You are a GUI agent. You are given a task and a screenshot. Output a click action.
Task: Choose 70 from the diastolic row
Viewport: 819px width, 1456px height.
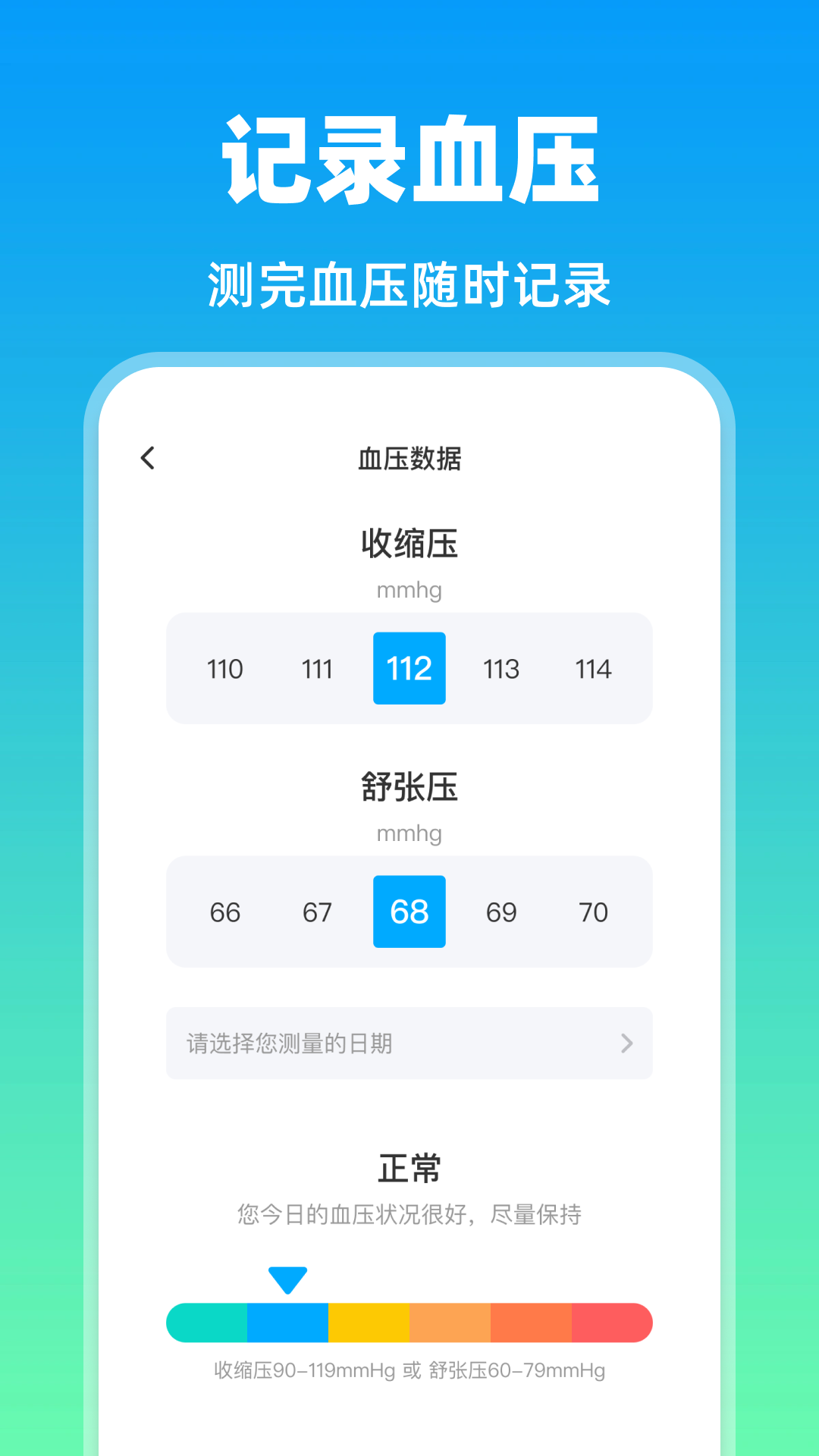point(595,912)
